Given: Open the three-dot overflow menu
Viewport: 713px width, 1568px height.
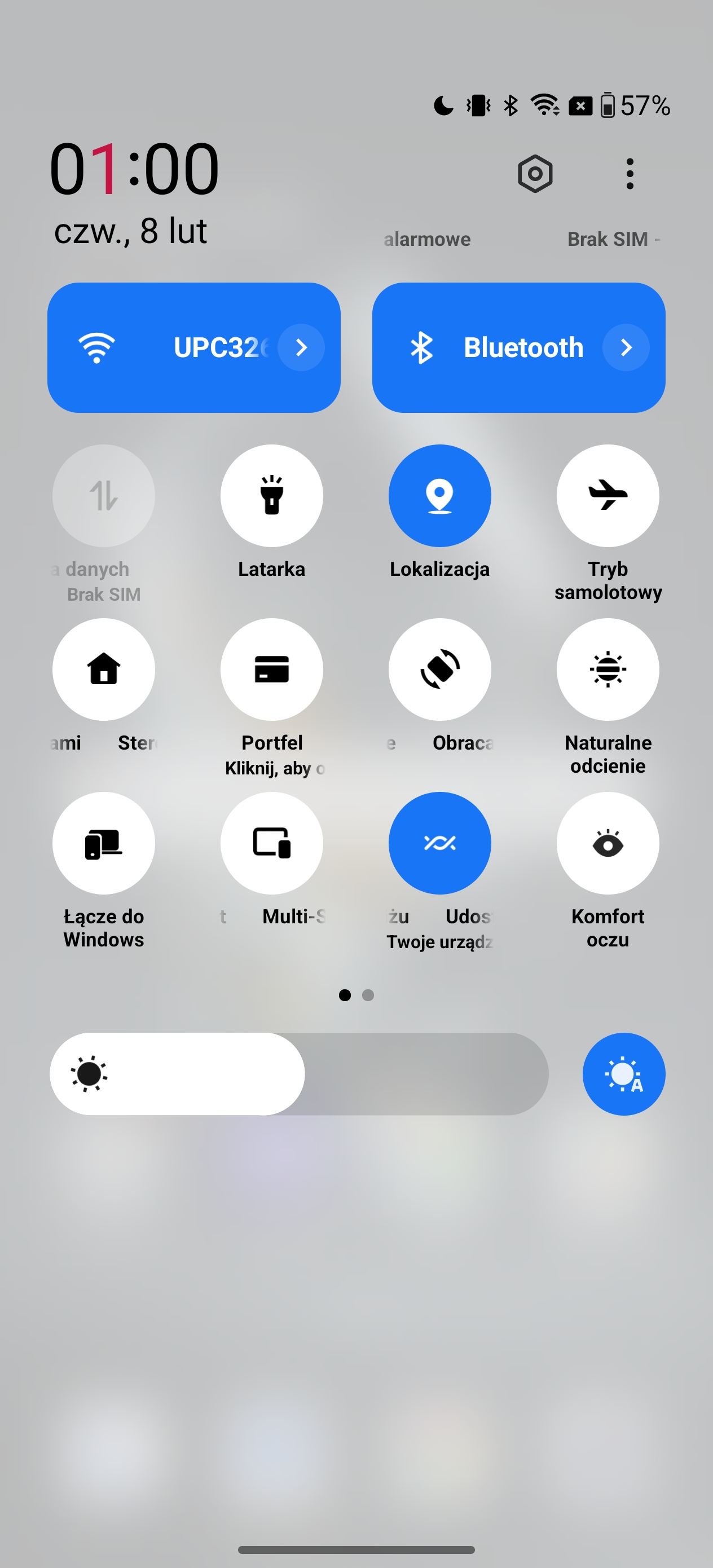Looking at the screenshot, I should point(630,174).
